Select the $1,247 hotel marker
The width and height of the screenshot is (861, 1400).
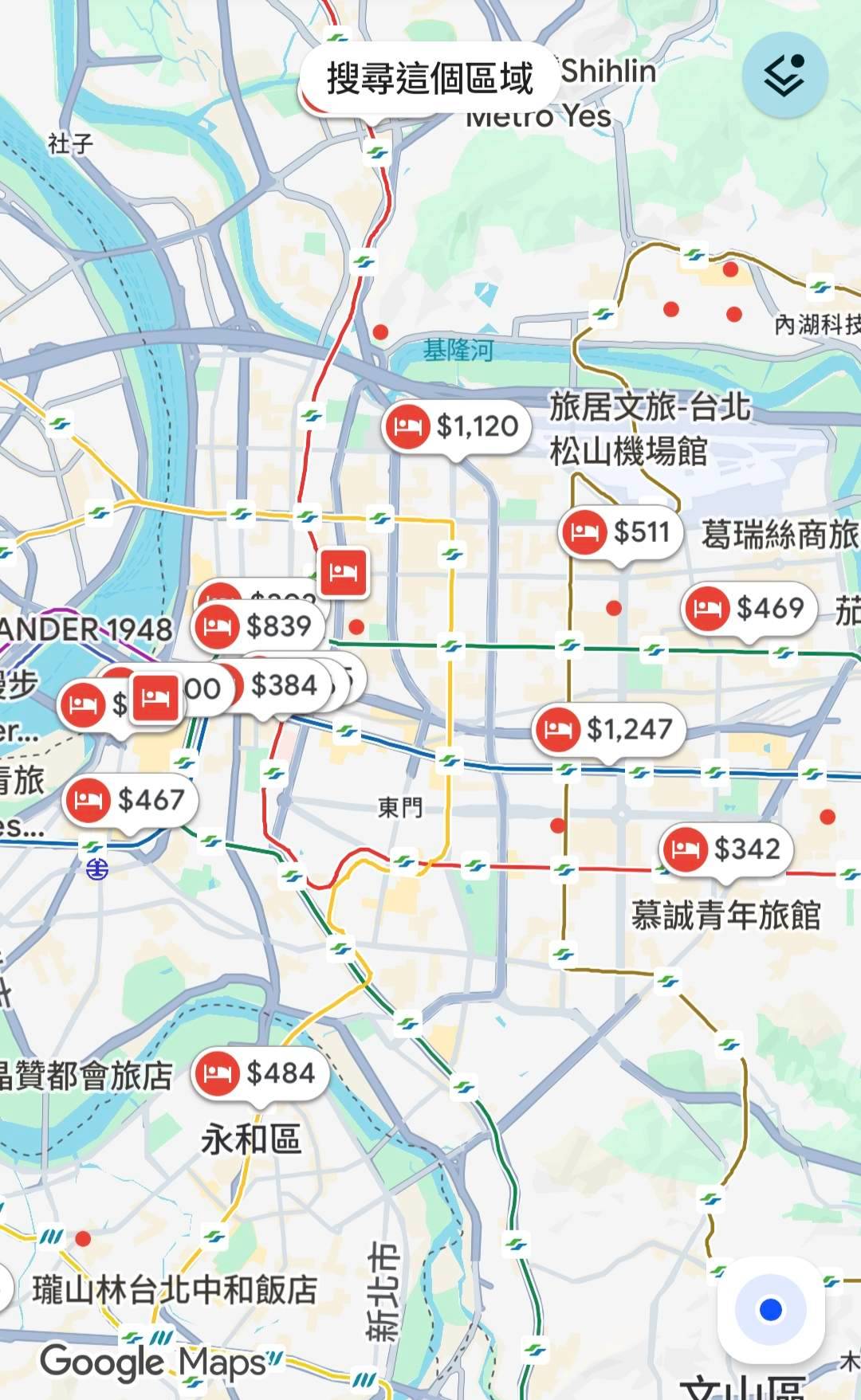pos(609,729)
